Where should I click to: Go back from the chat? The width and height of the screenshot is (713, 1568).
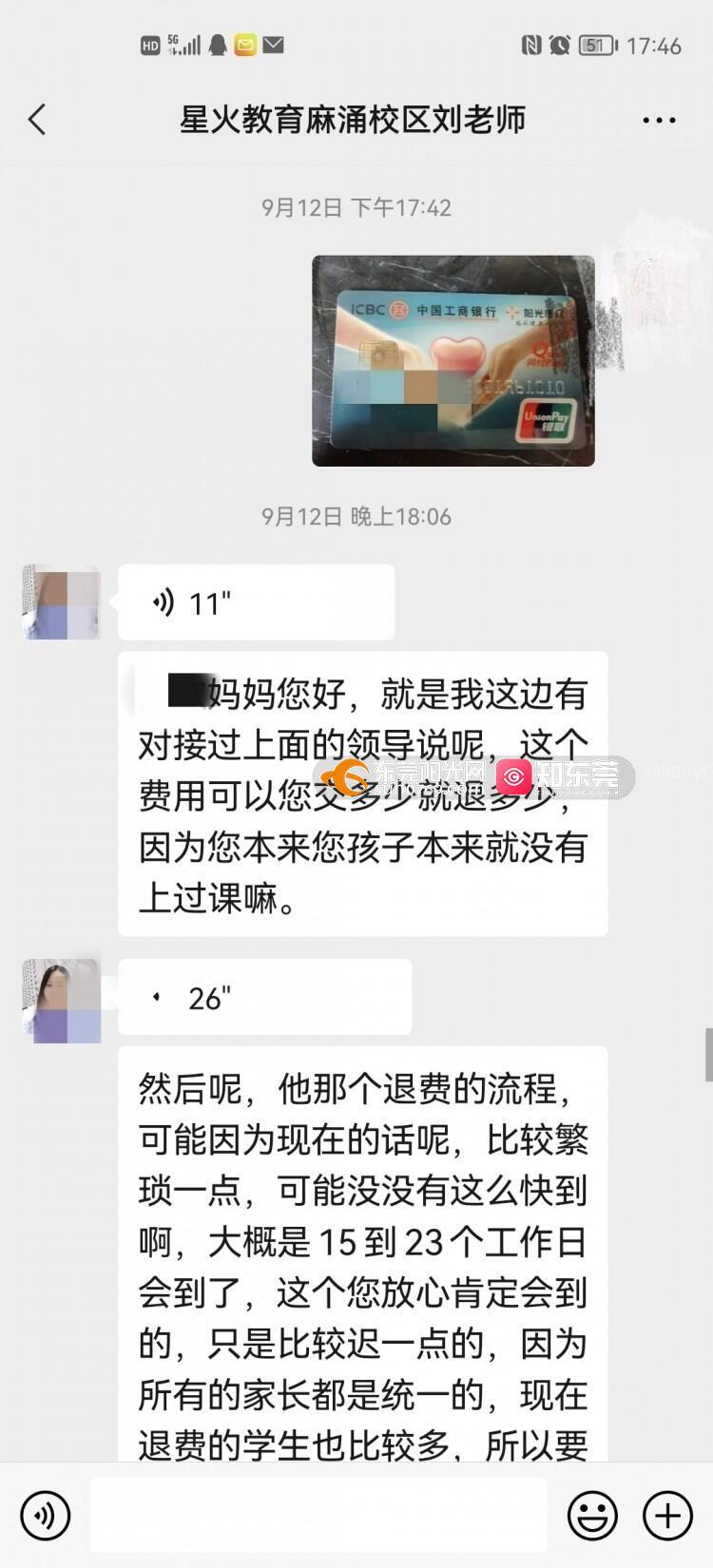click(x=38, y=120)
